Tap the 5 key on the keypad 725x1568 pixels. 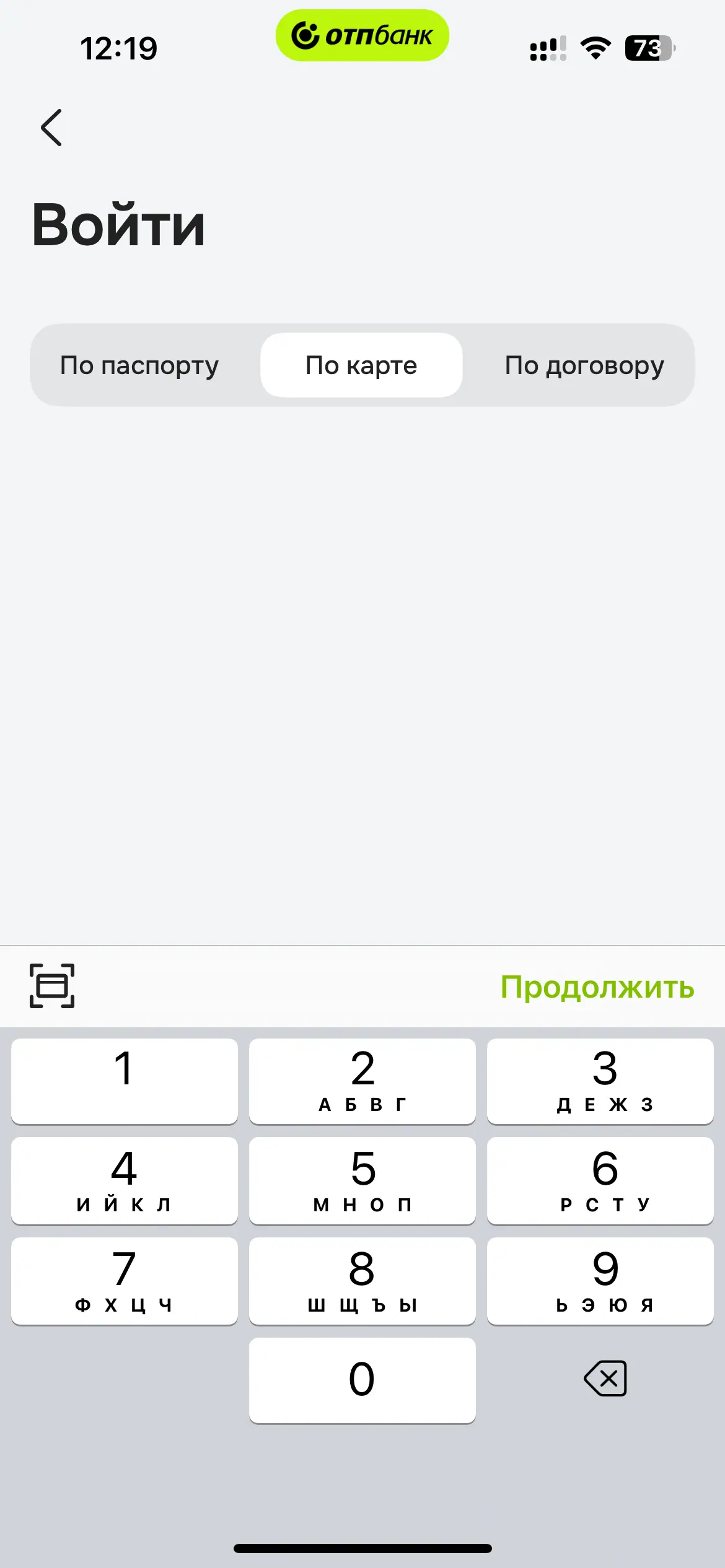[x=362, y=1180]
